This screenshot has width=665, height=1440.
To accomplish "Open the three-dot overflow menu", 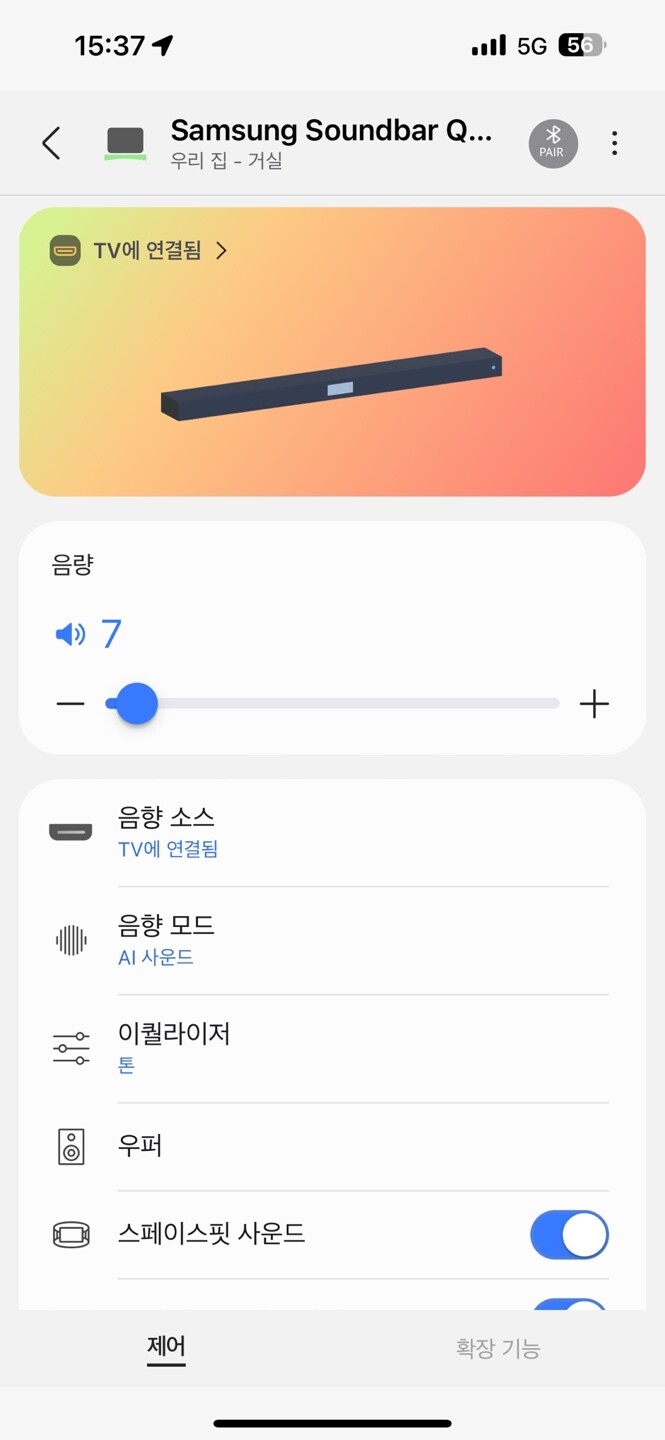I will pyautogui.click(x=614, y=144).
